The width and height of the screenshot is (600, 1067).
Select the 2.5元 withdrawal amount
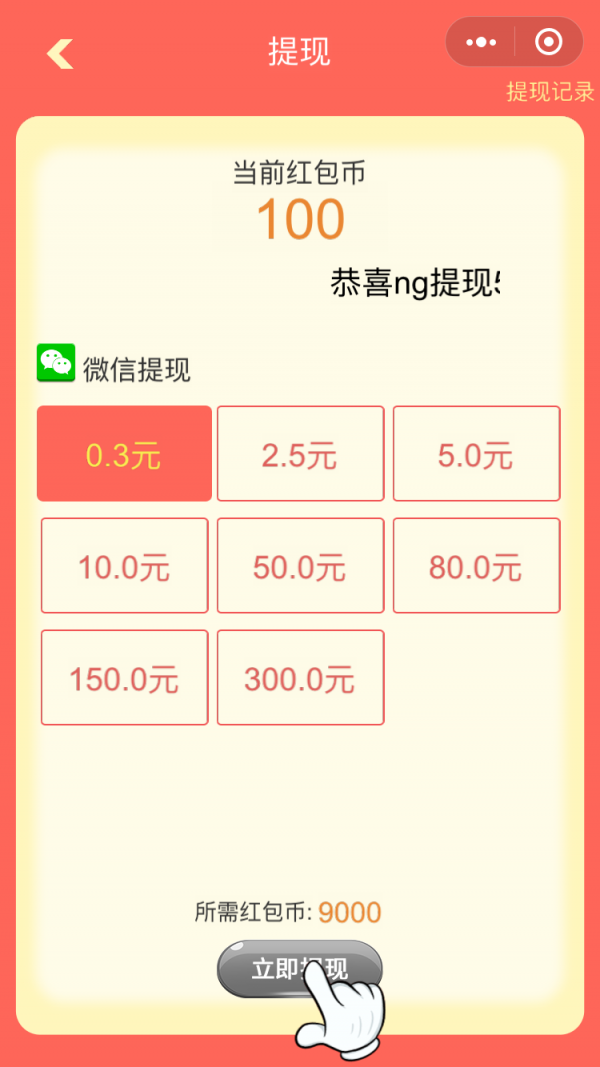click(300, 454)
